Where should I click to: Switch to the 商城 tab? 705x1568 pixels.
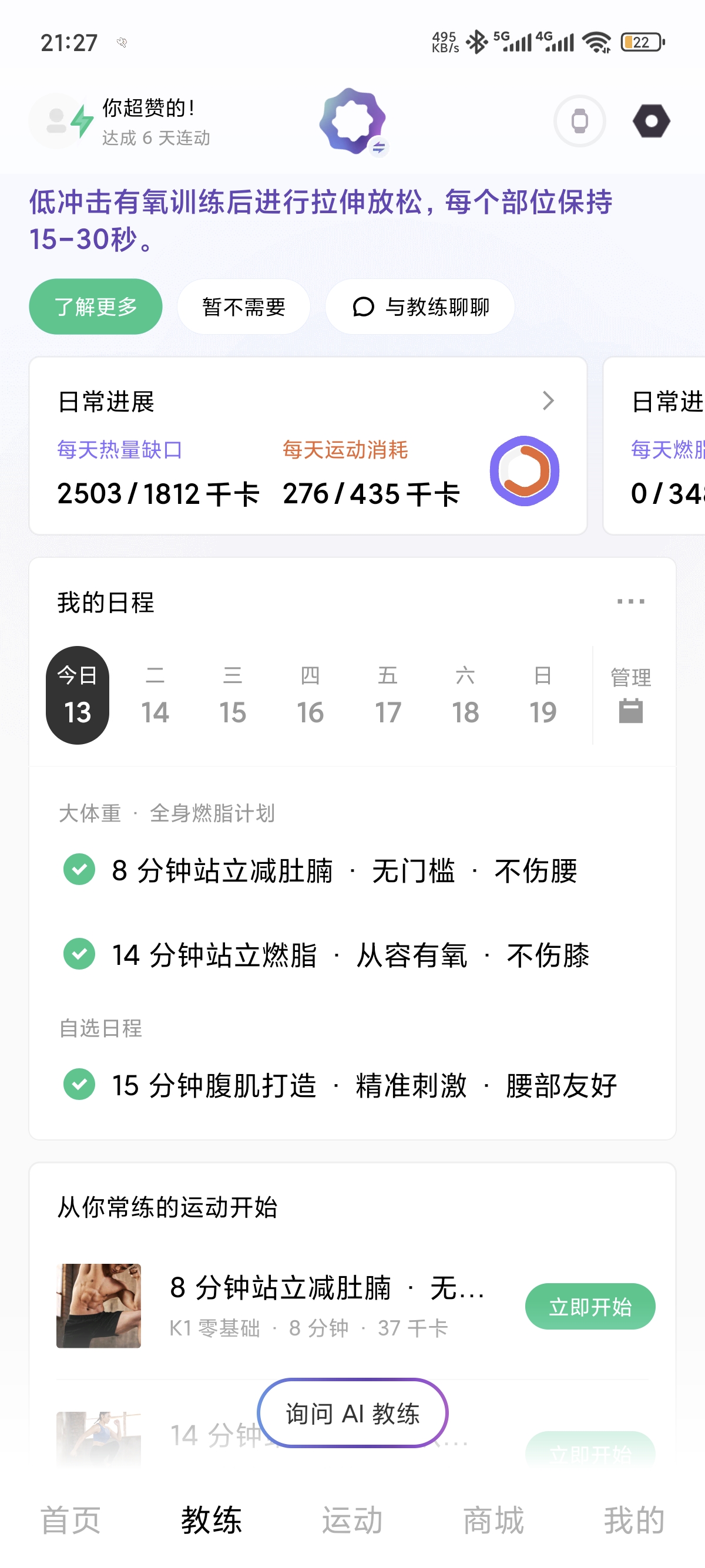click(493, 1520)
